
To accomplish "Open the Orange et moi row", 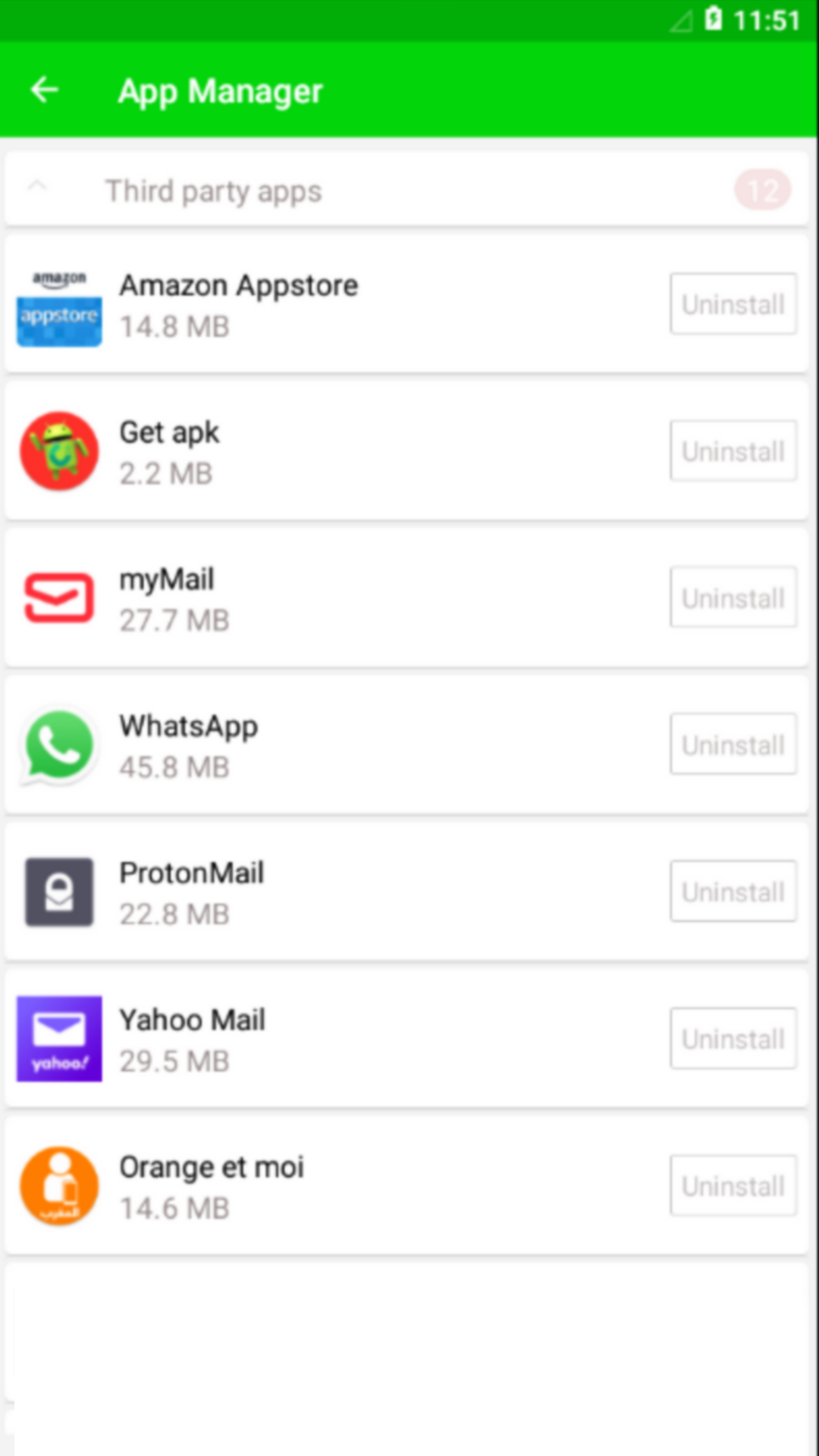I will point(341,1188).
